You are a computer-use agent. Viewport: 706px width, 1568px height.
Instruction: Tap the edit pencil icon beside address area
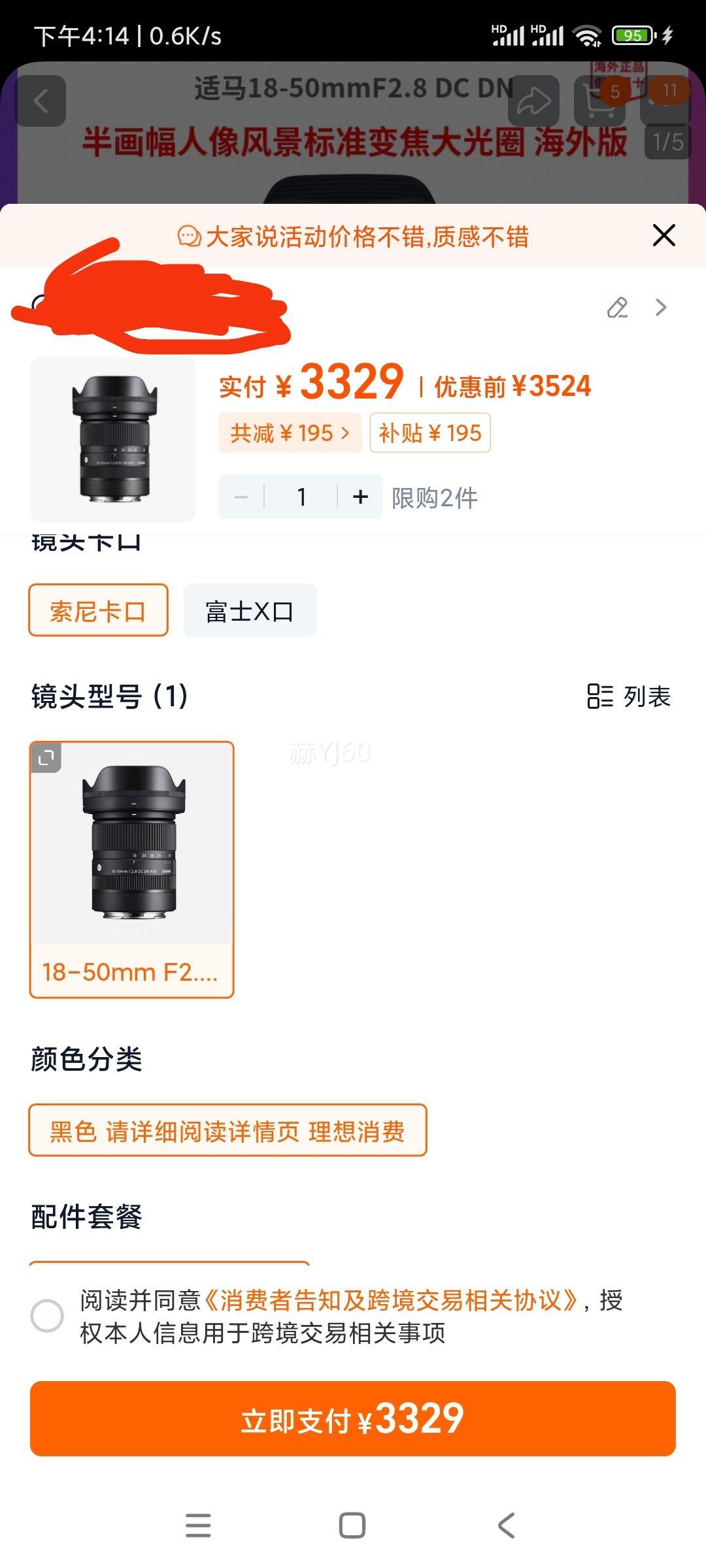point(618,308)
